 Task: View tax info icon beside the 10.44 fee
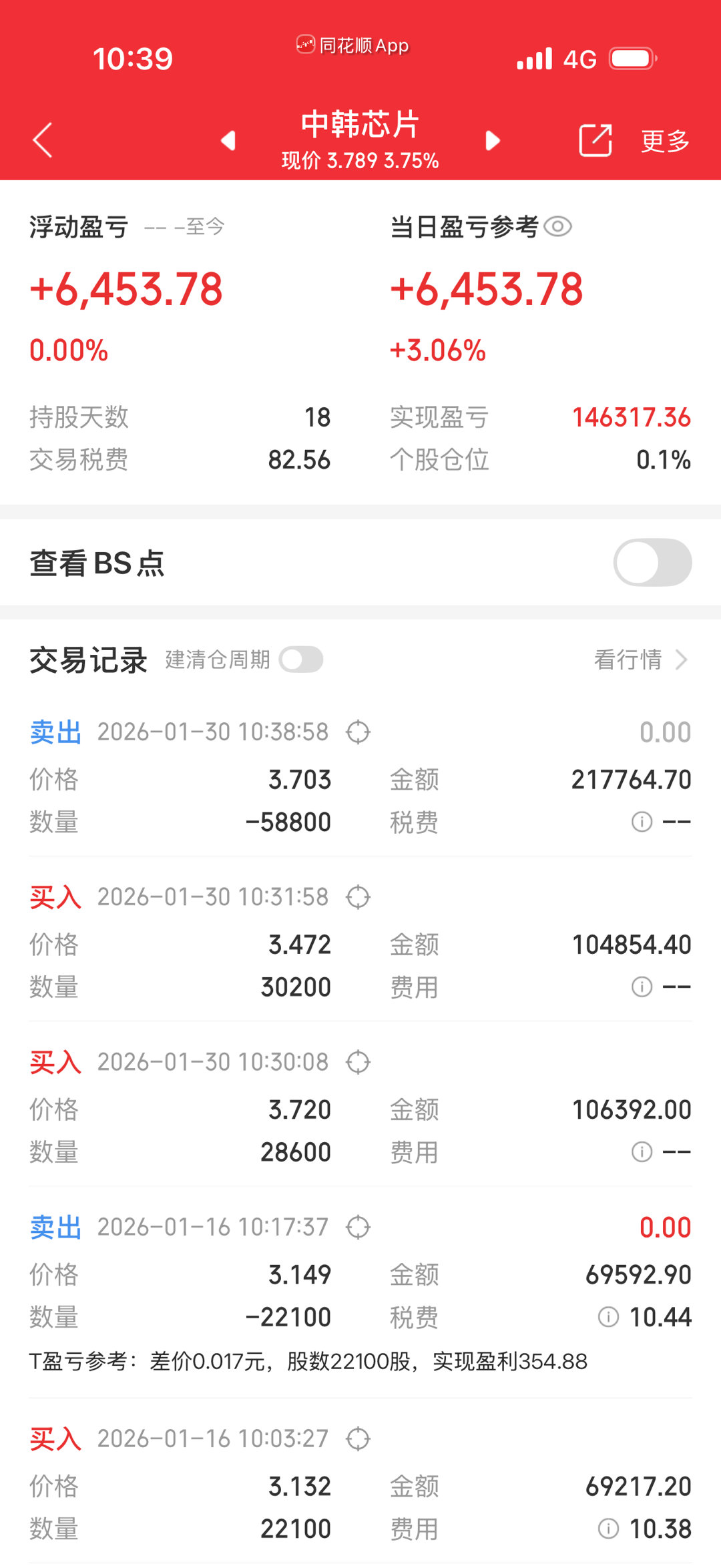(608, 1317)
